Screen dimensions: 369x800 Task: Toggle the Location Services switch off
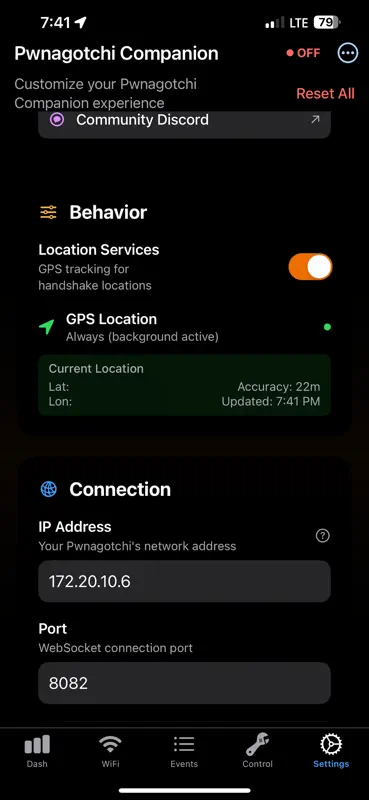(310, 266)
